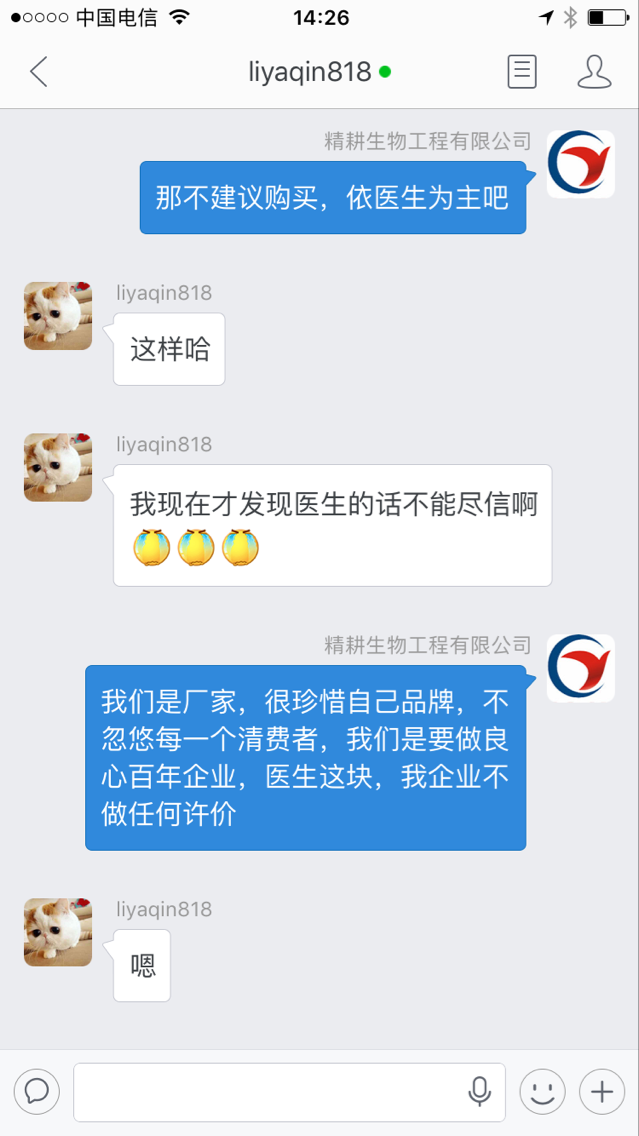Focus the message text field
Screen dimensions: 639x1136
265,1092
